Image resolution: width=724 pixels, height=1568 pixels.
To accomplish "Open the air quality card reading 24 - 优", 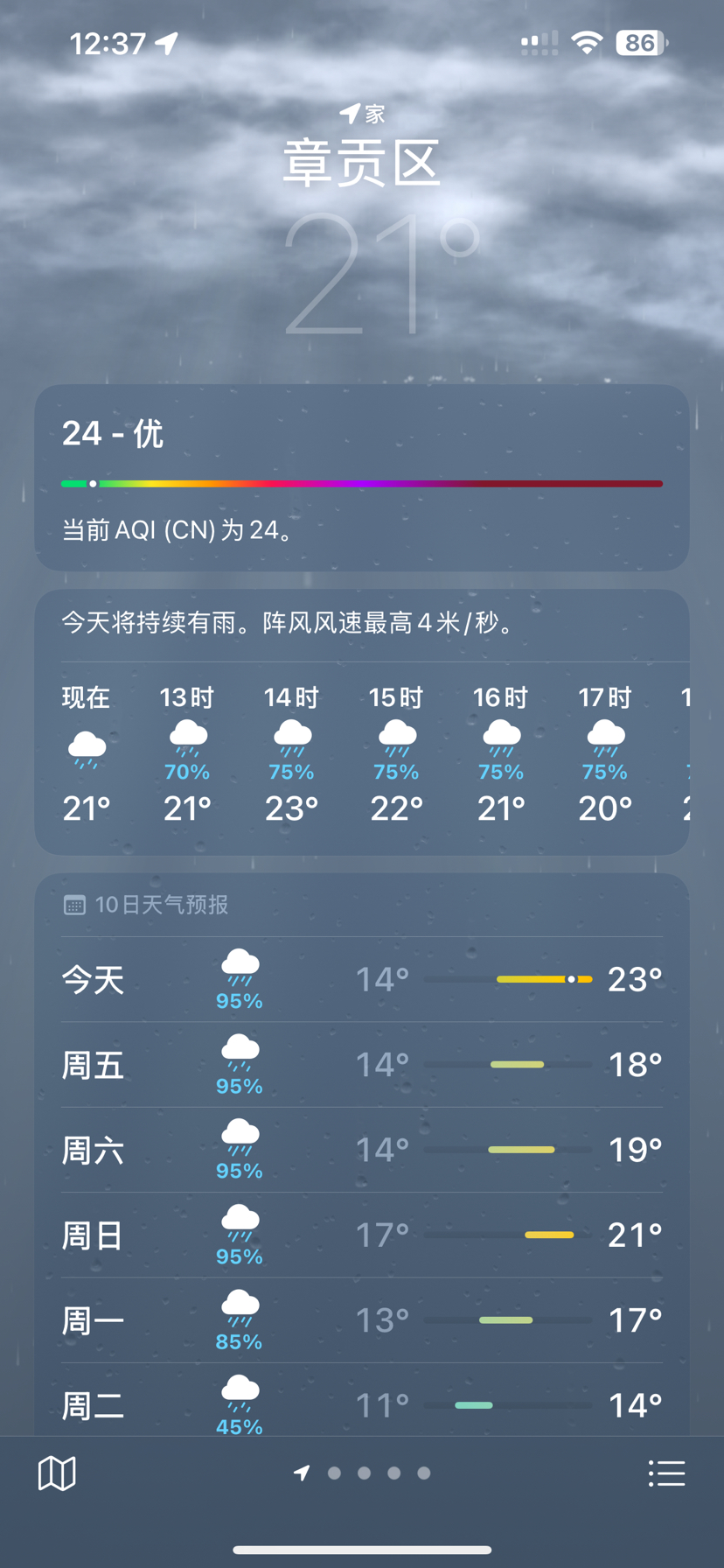I will point(362,478).
